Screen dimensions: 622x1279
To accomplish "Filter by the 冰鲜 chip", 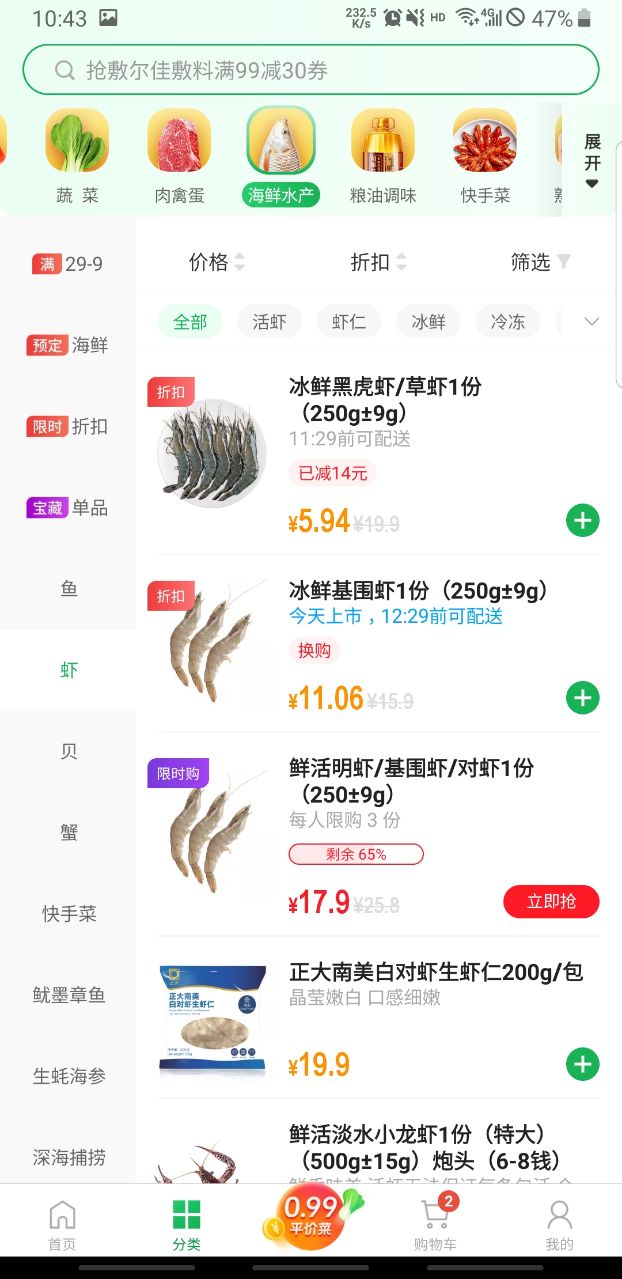I will (428, 321).
